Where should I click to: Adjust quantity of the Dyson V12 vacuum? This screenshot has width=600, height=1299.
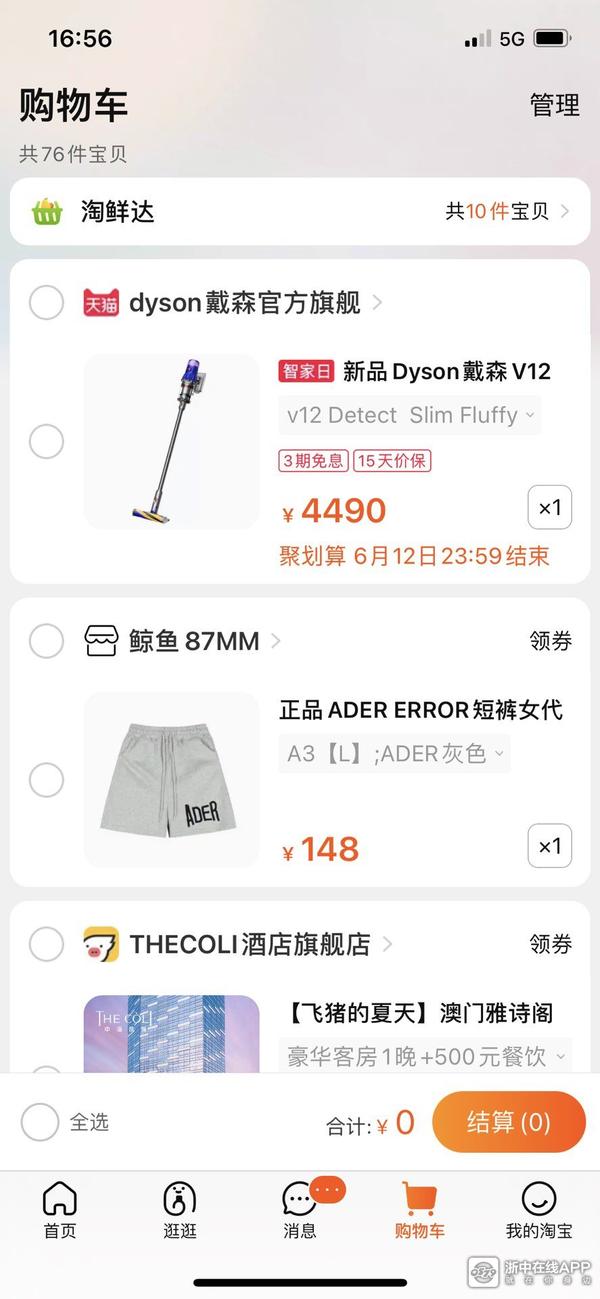click(550, 507)
